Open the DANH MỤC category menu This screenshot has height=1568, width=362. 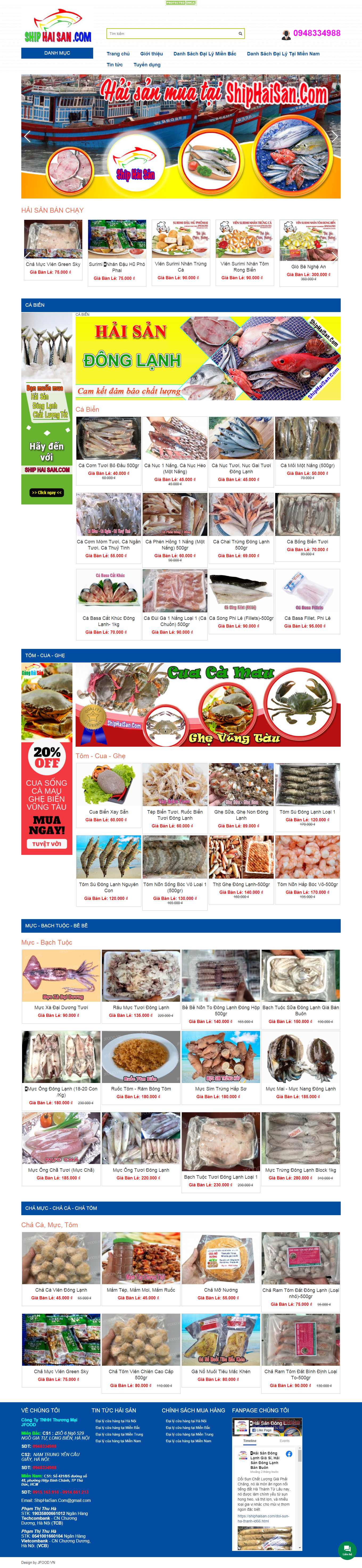coord(57,53)
